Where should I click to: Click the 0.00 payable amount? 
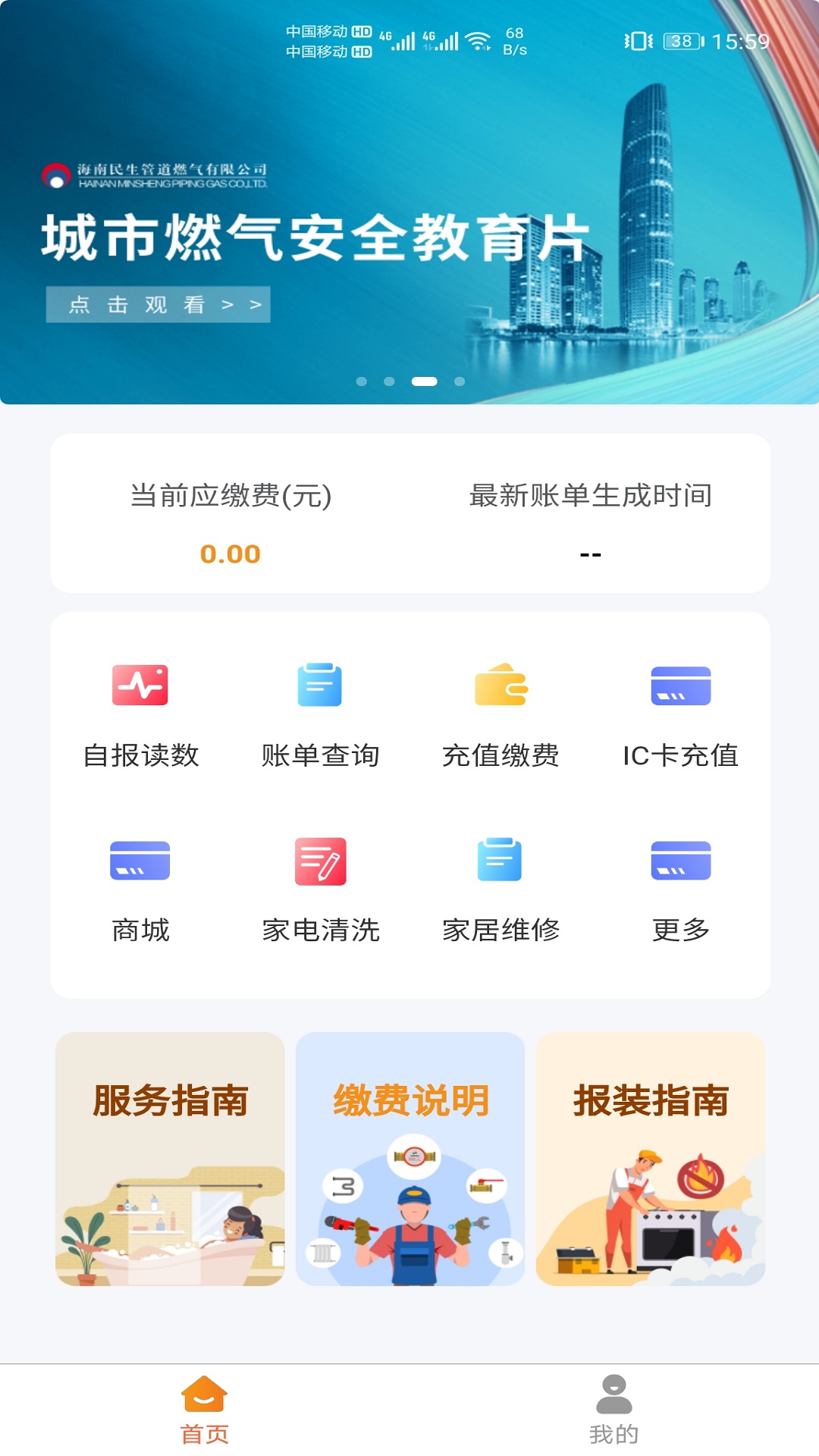click(x=229, y=554)
